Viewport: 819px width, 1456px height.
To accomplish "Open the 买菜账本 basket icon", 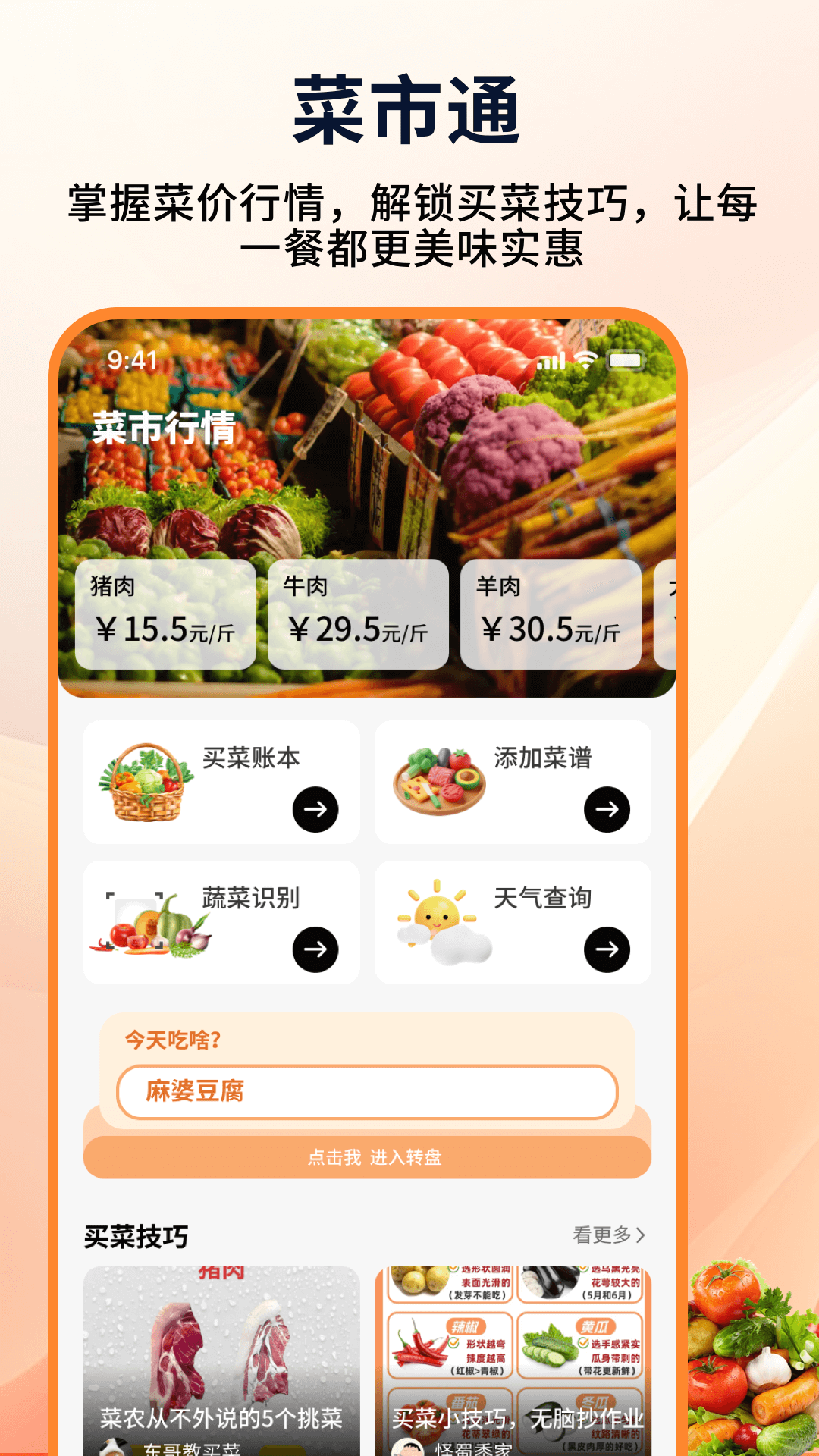I will (x=148, y=783).
